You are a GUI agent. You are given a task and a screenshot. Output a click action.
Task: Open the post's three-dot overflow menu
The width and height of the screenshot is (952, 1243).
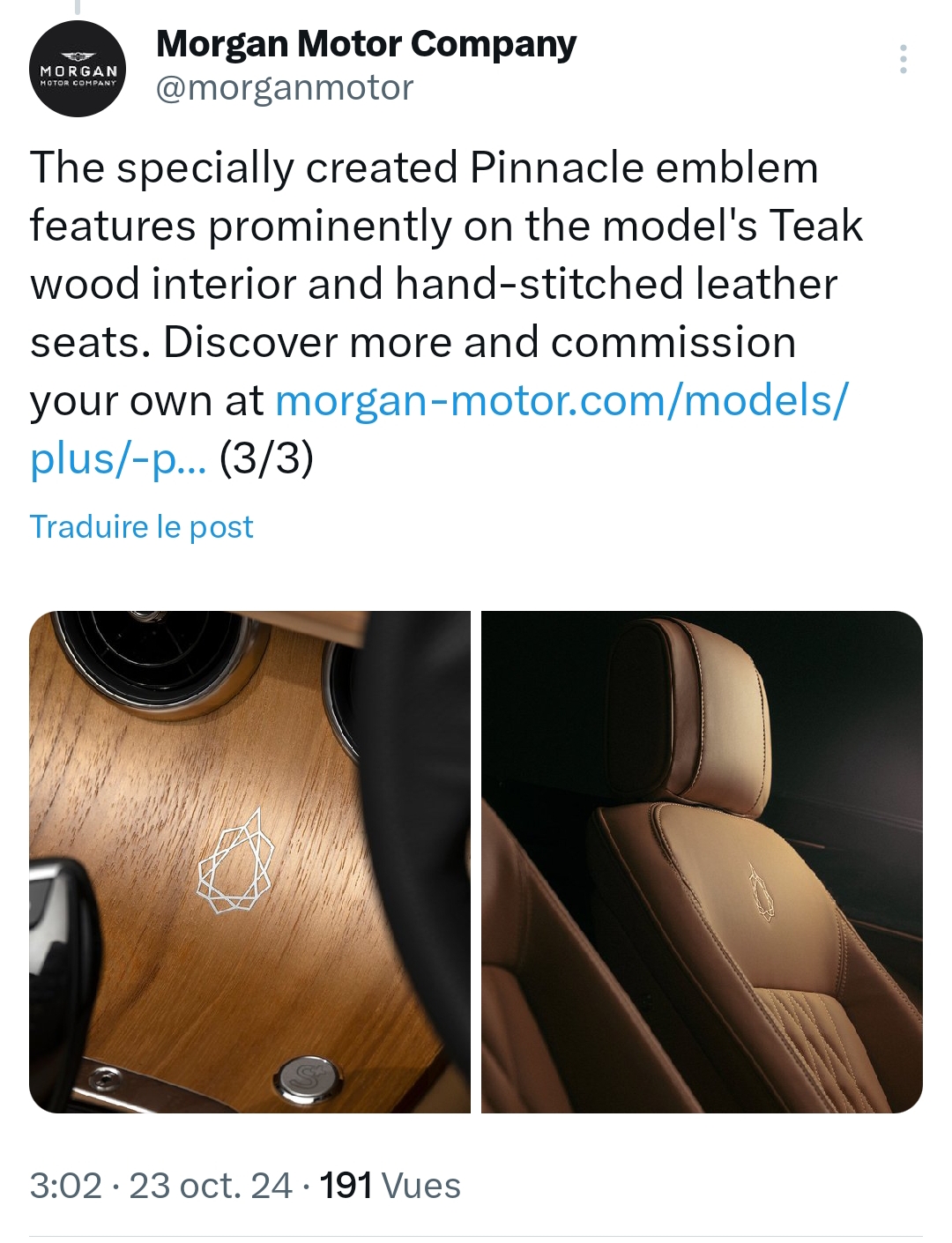pyautogui.click(x=903, y=59)
